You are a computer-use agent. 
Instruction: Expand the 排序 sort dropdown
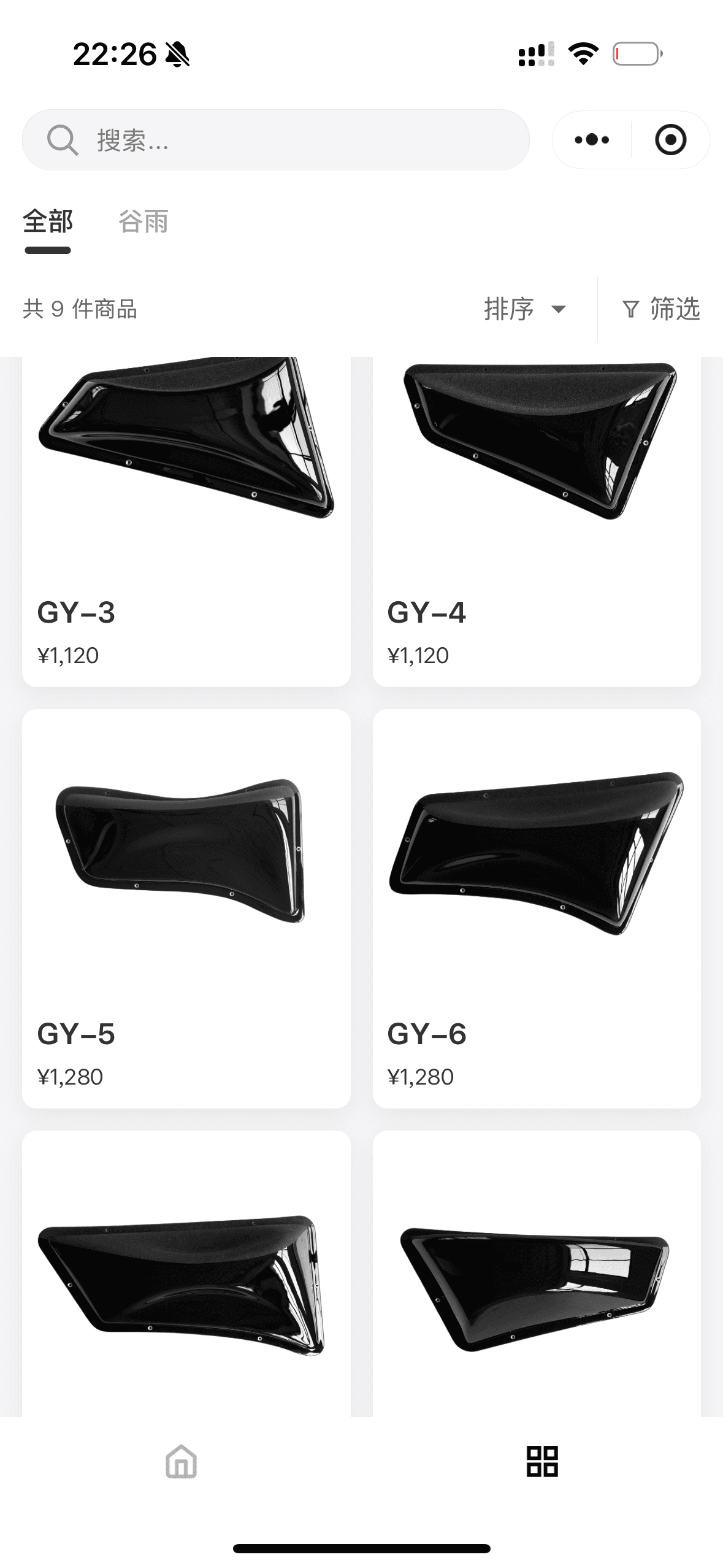(x=525, y=309)
